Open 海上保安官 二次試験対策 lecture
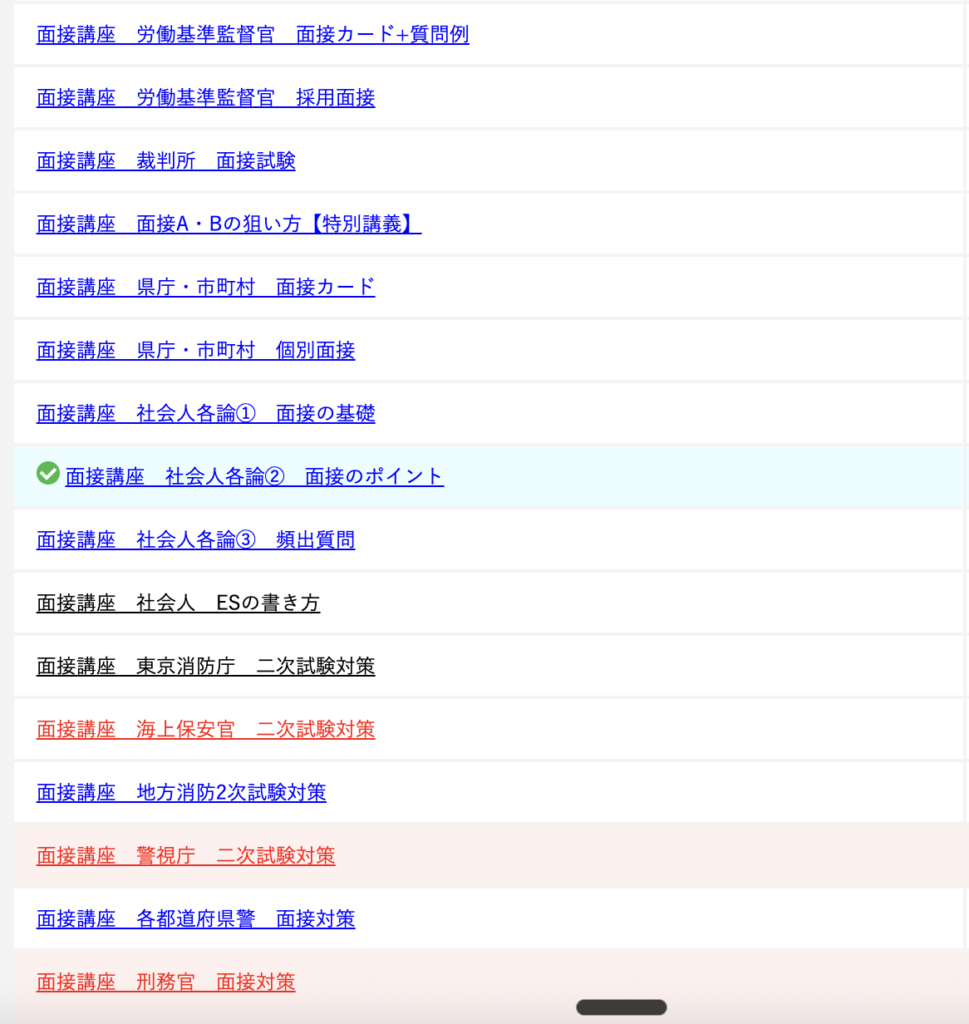969x1024 pixels. pos(205,729)
